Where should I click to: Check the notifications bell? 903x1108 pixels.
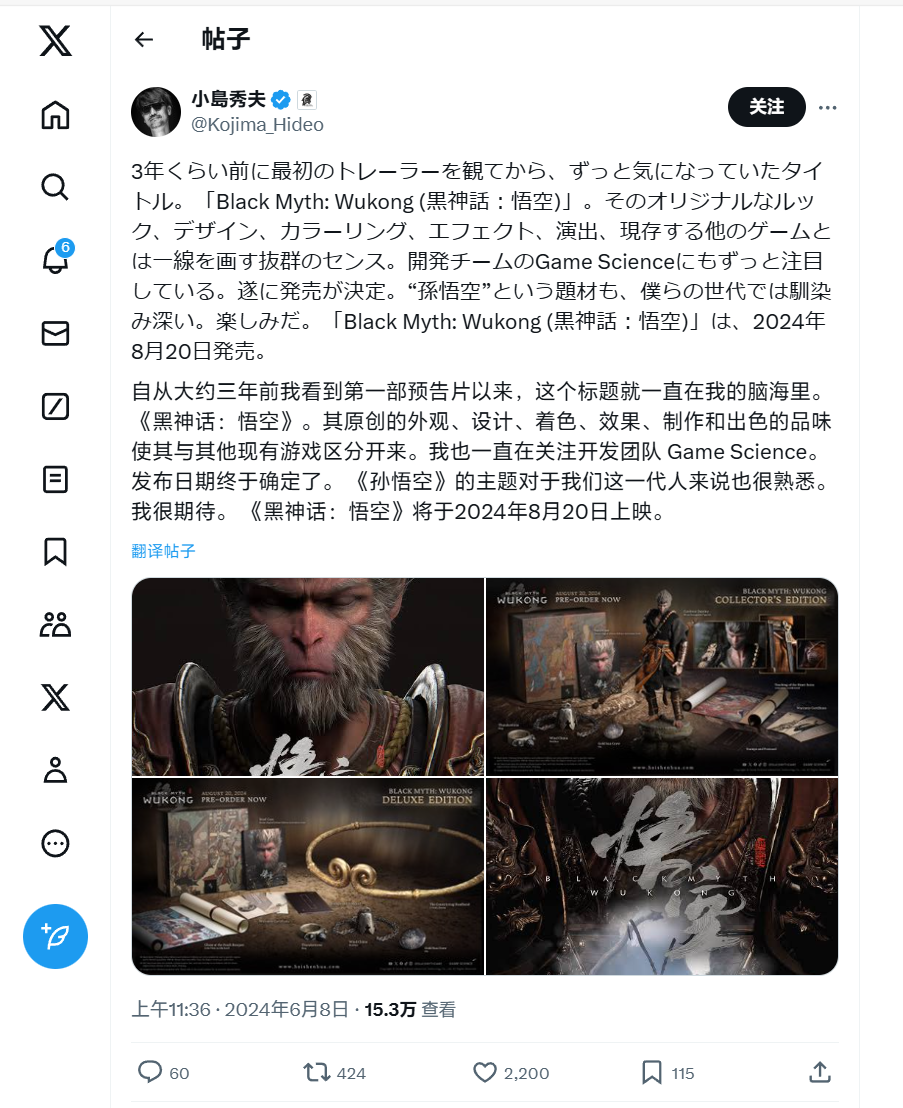click(x=55, y=260)
